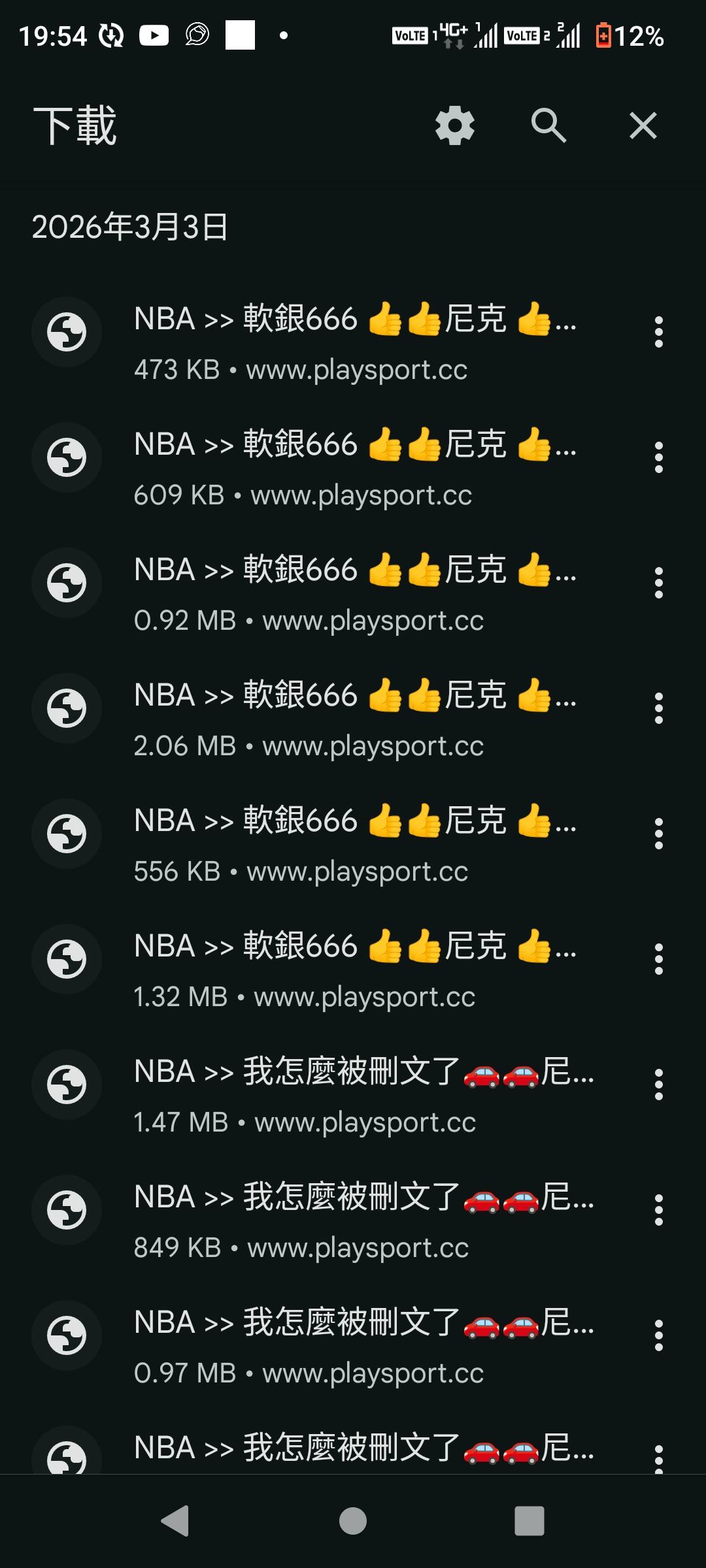Viewport: 706px width, 1568px height.
Task: Show more options for 2.06 MB file
Action: tap(659, 708)
